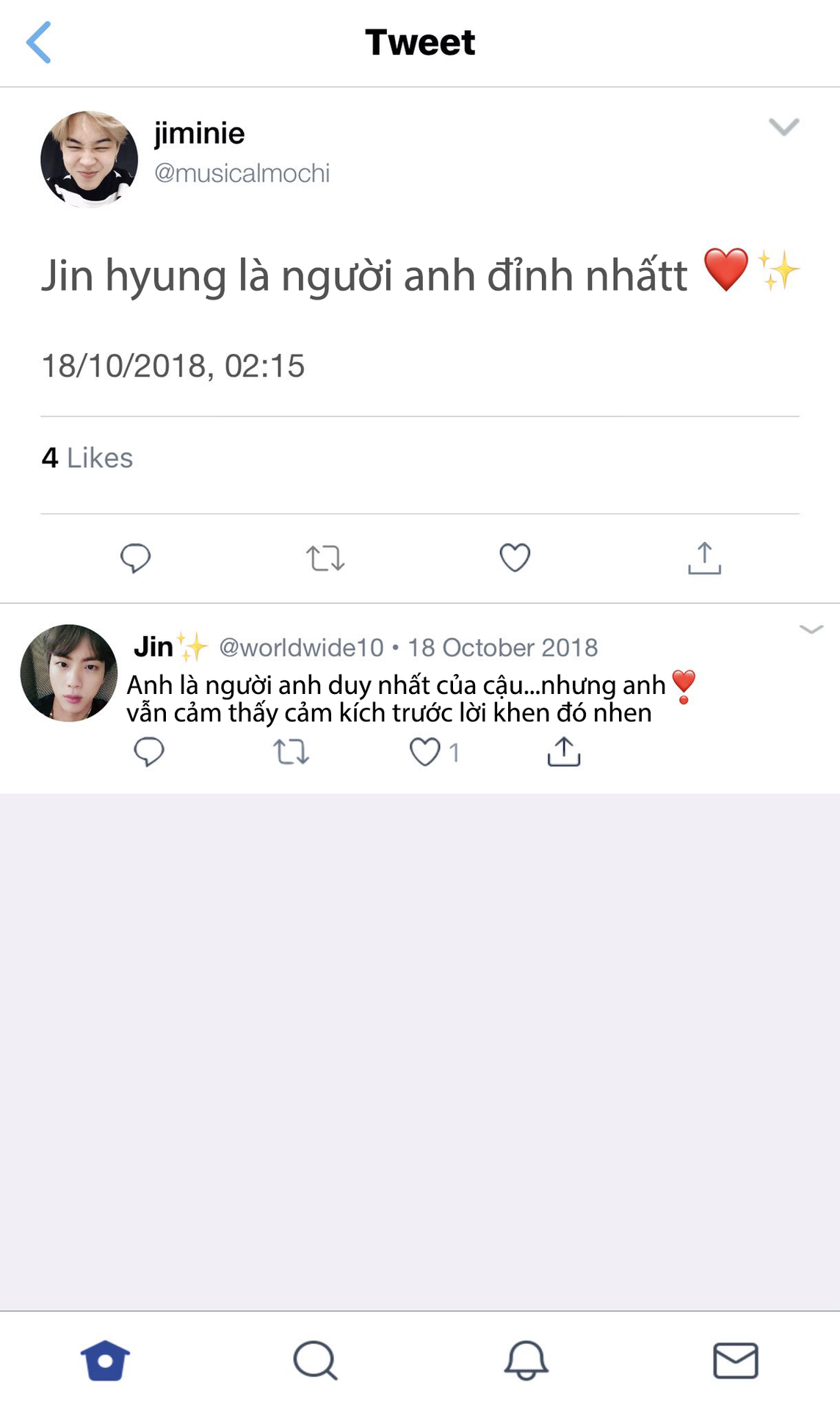Open the Notifications bell tab
Viewport: 840px width, 1410px height.
pos(526,1361)
